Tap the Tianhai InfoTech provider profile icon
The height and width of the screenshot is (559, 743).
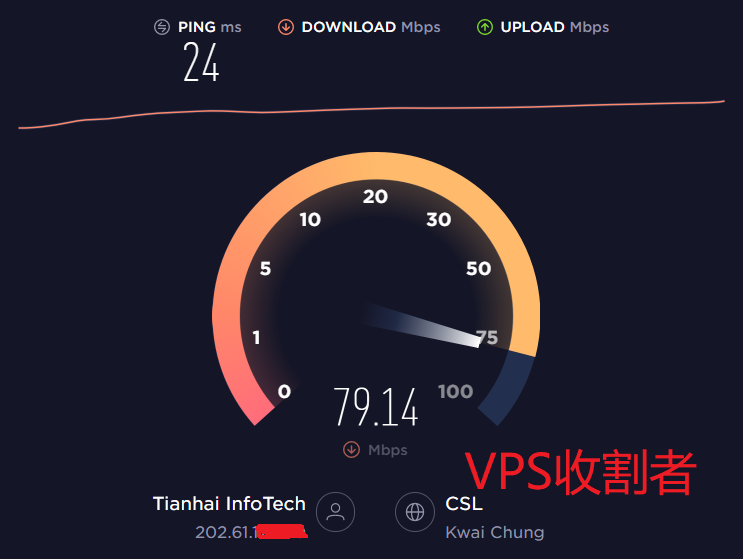point(336,513)
